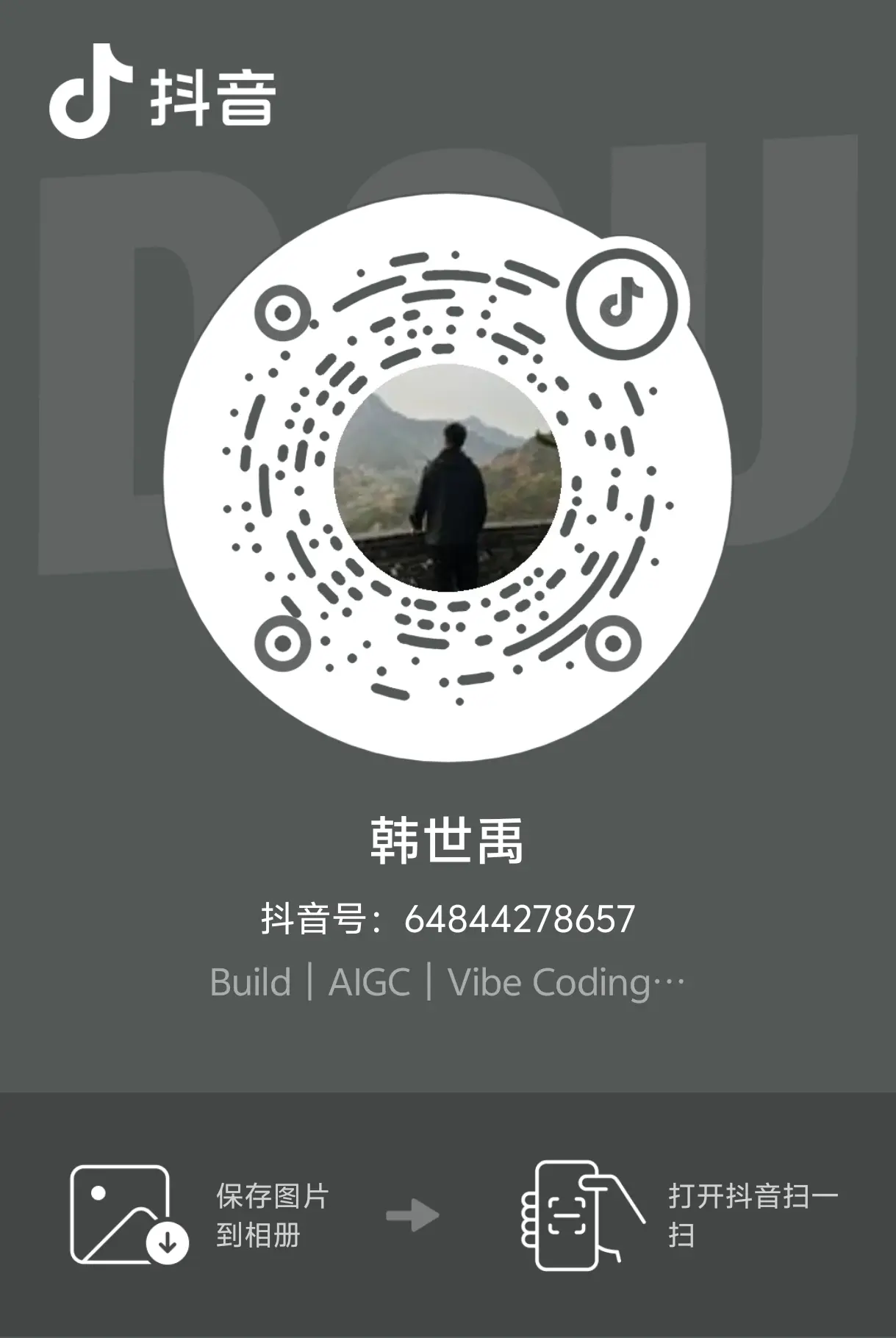Image resolution: width=896 pixels, height=1338 pixels.
Task: Open the circular profile photo in the QR center
Action: click(448, 478)
